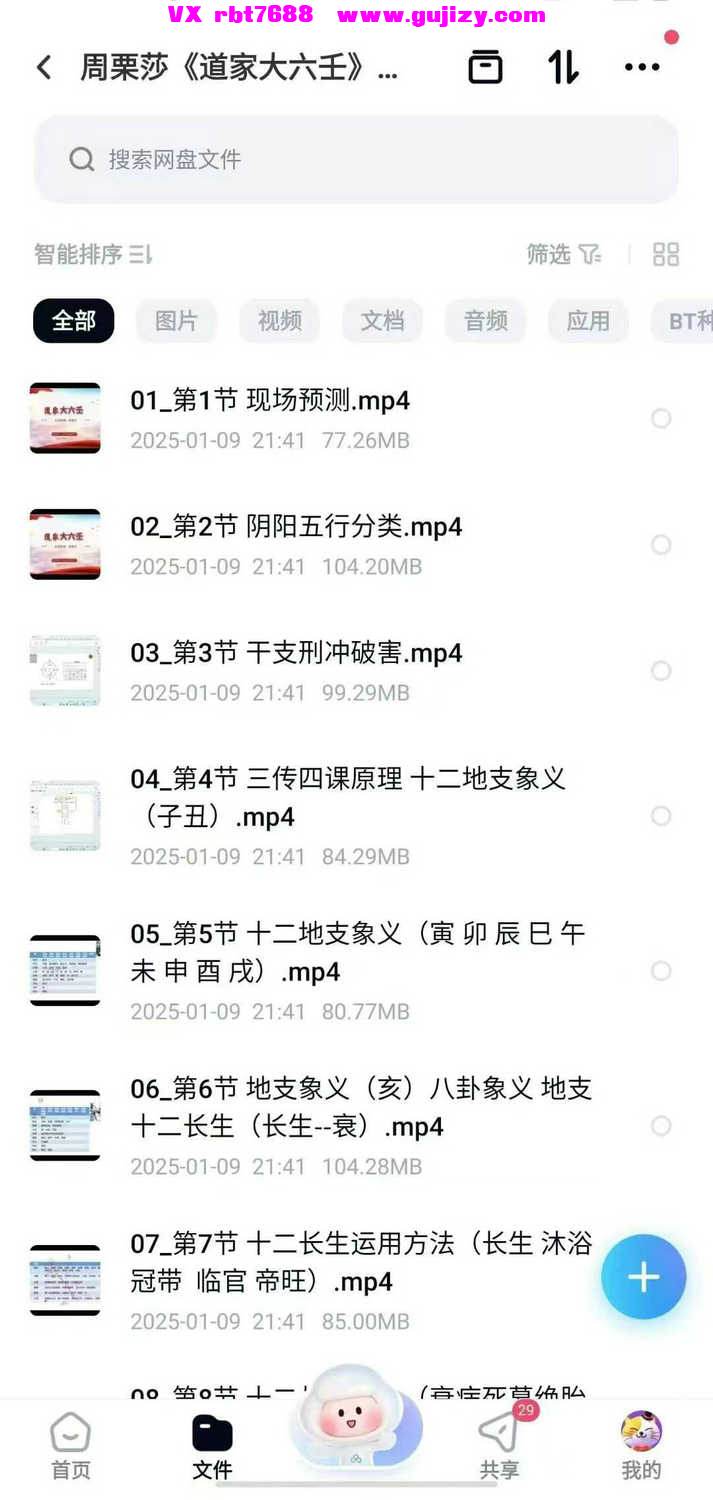This screenshot has width=713, height=1500.
Task: Tap the blue plus floating button
Action: (643, 1277)
